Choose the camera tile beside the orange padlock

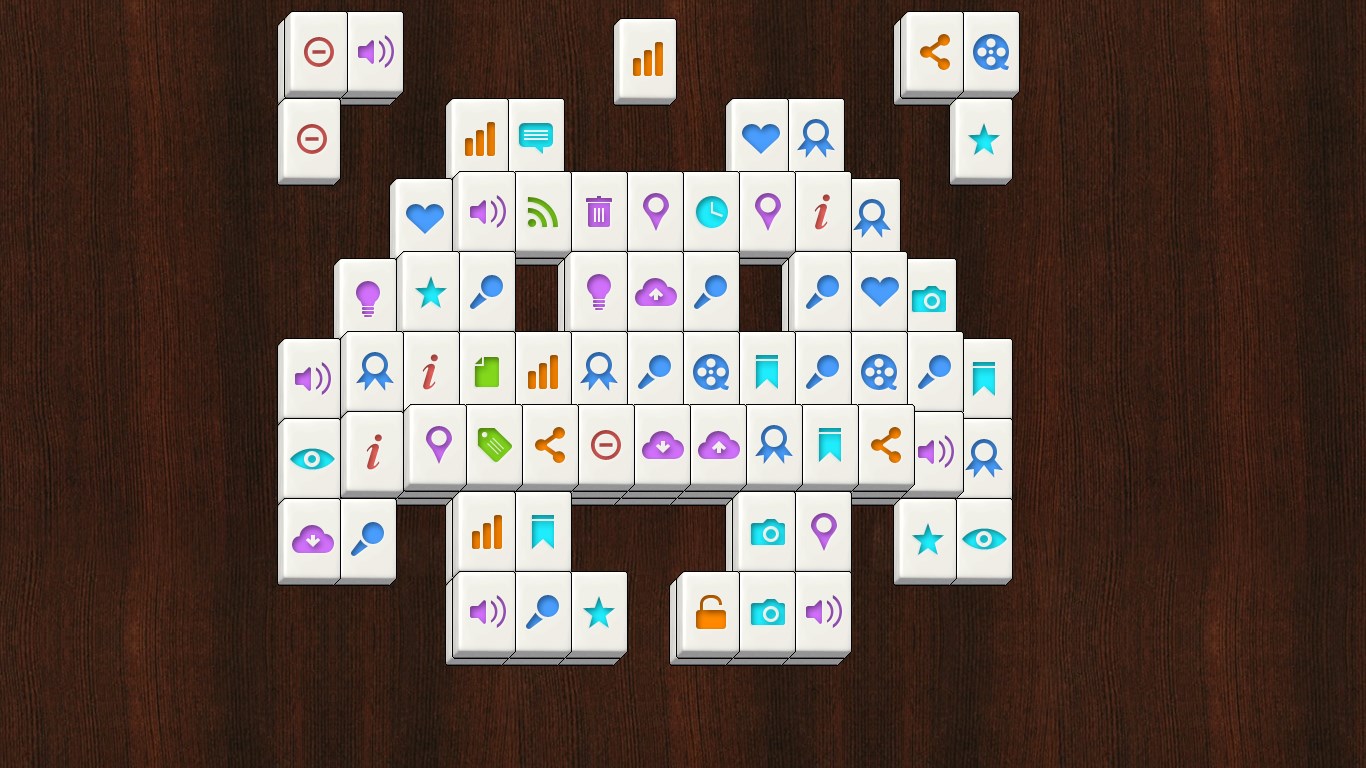[x=767, y=612]
